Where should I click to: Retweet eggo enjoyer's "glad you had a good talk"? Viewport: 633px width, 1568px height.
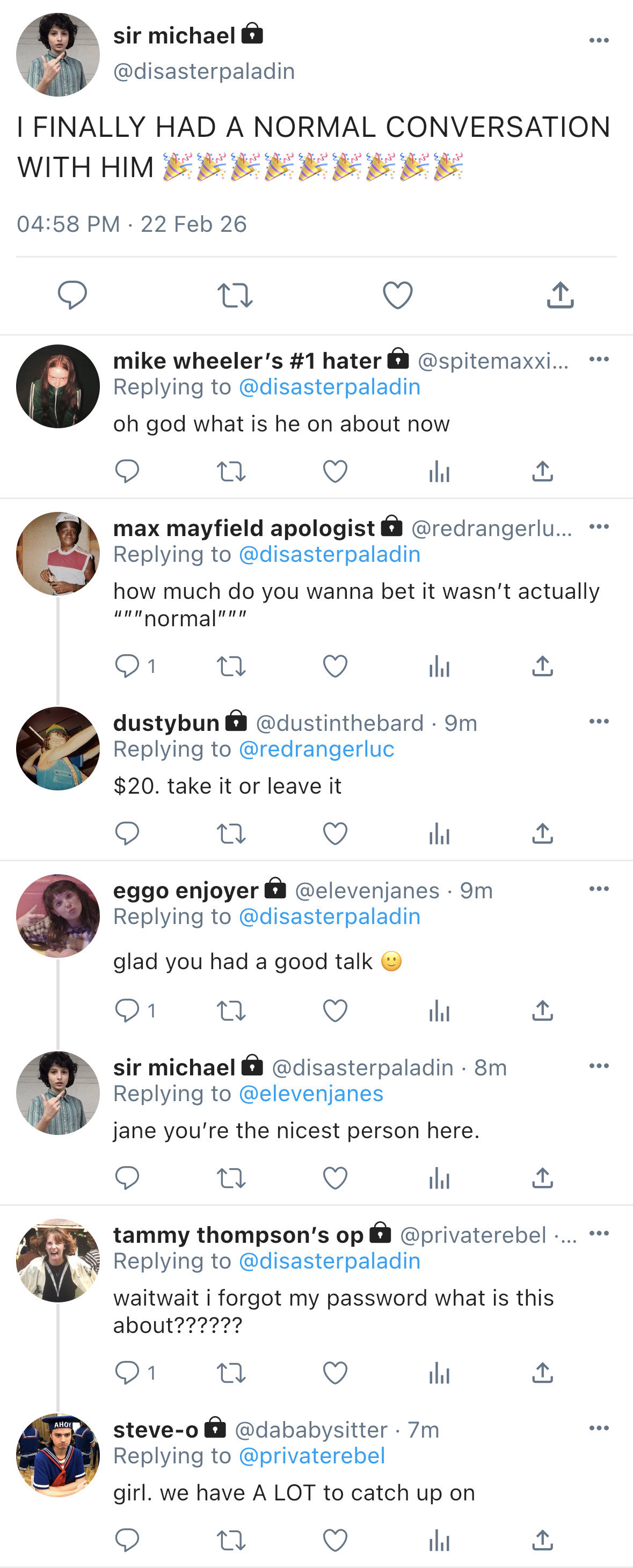231,1010
